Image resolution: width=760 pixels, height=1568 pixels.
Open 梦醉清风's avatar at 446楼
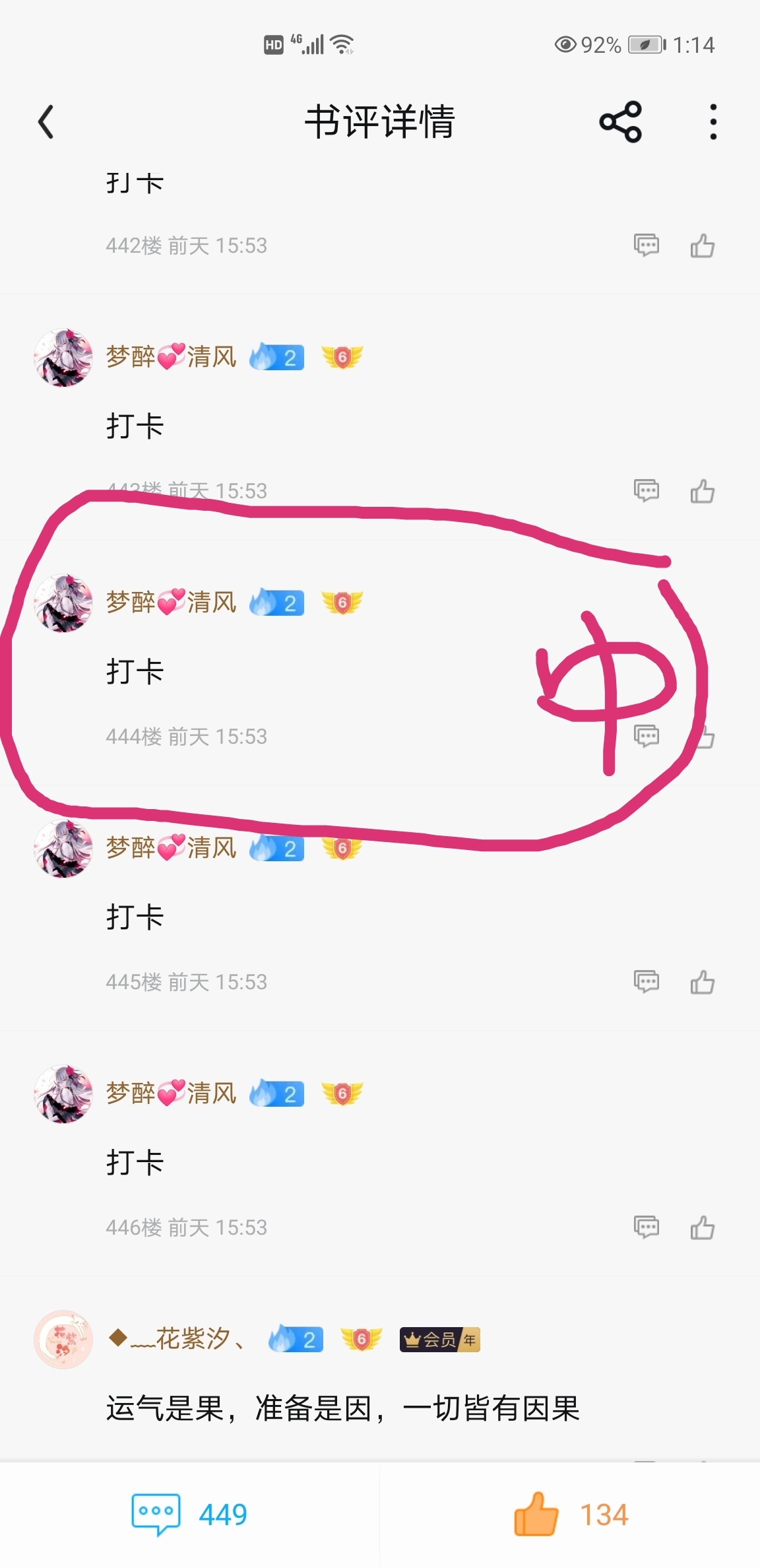pyautogui.click(x=63, y=1094)
